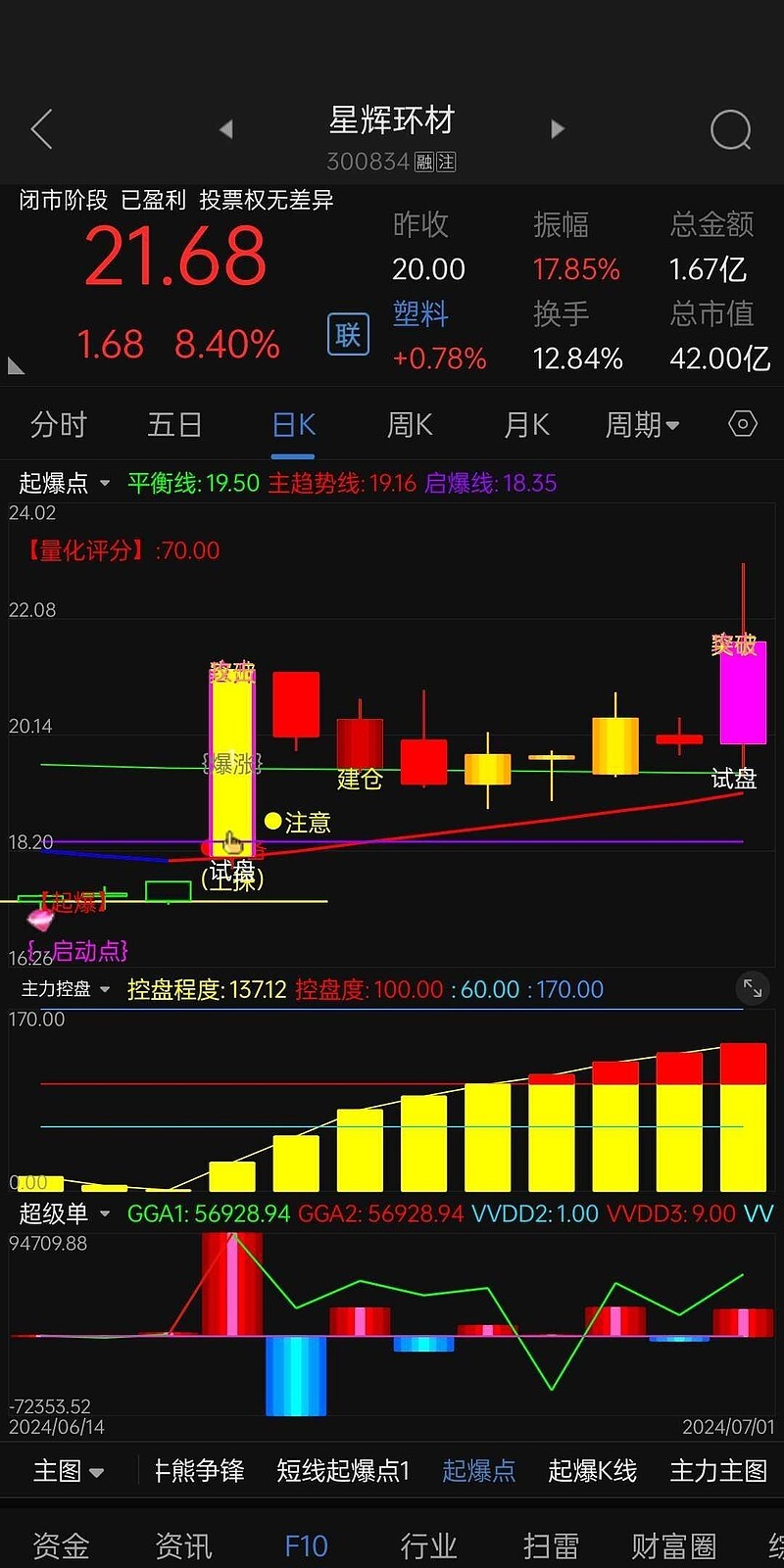Switch to the 月K monthly chart tab
The height and width of the screenshot is (1568, 784).
(525, 423)
